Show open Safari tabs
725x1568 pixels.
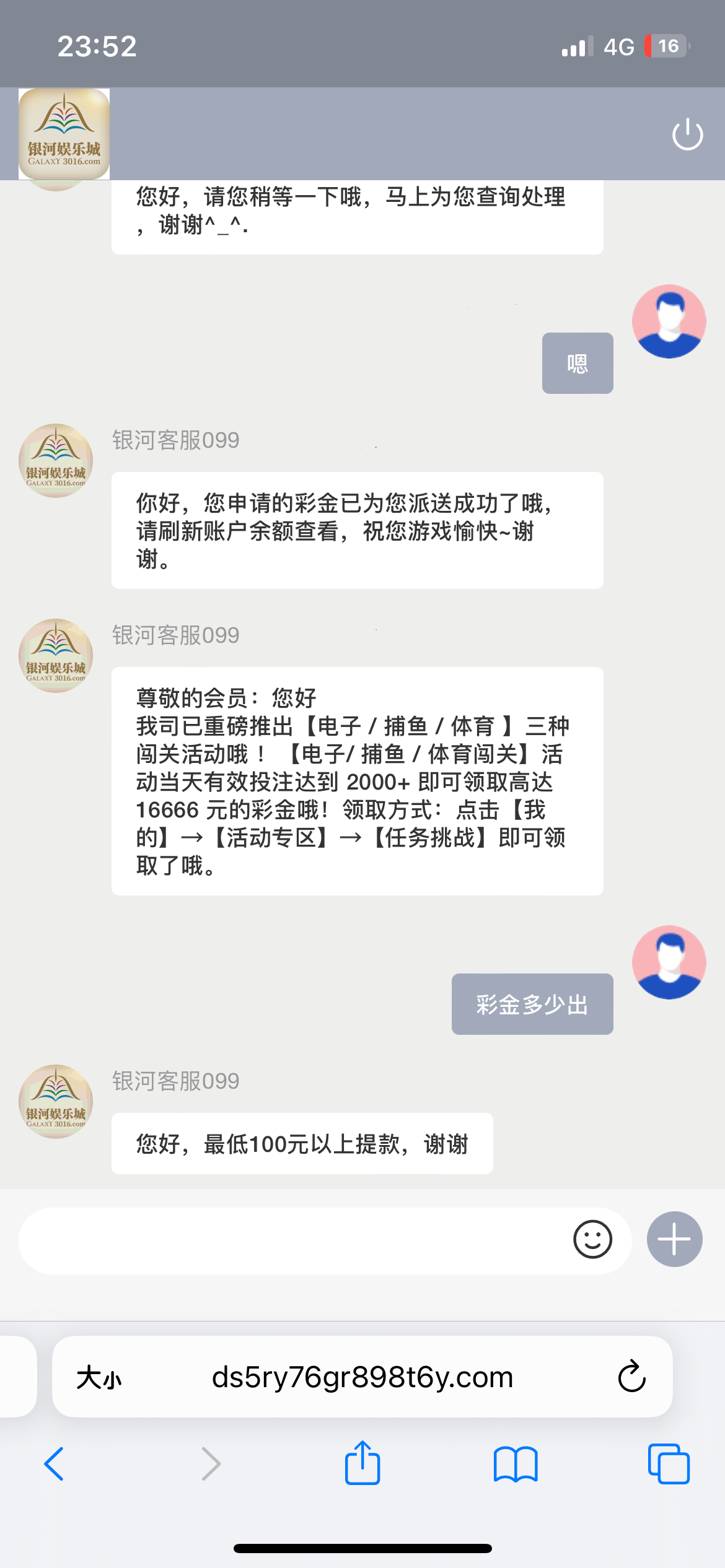click(668, 1464)
